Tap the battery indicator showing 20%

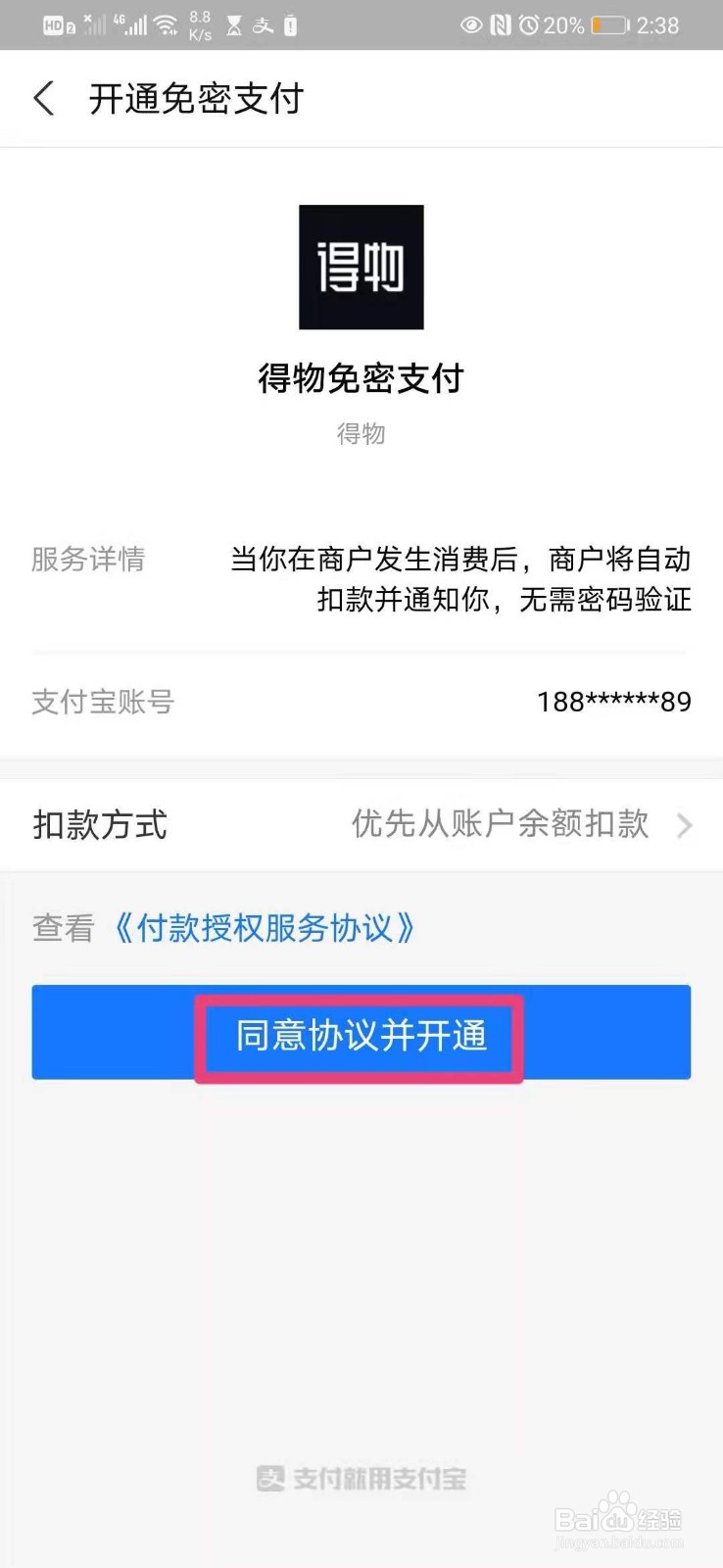(610, 26)
